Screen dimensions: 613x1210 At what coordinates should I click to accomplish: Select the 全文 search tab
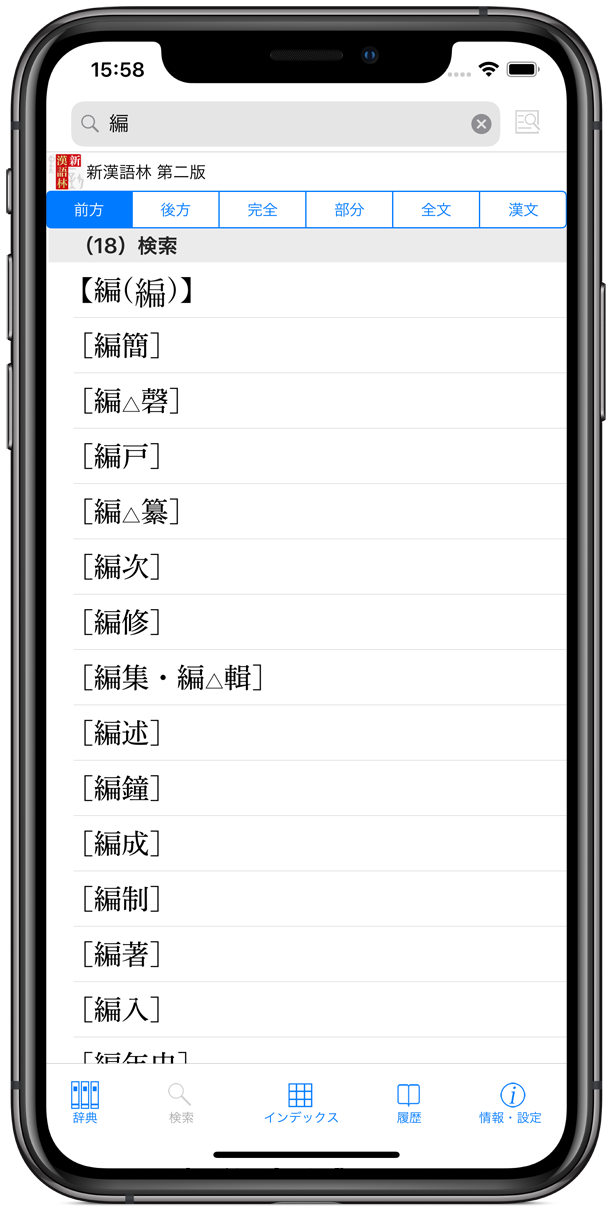(436, 210)
